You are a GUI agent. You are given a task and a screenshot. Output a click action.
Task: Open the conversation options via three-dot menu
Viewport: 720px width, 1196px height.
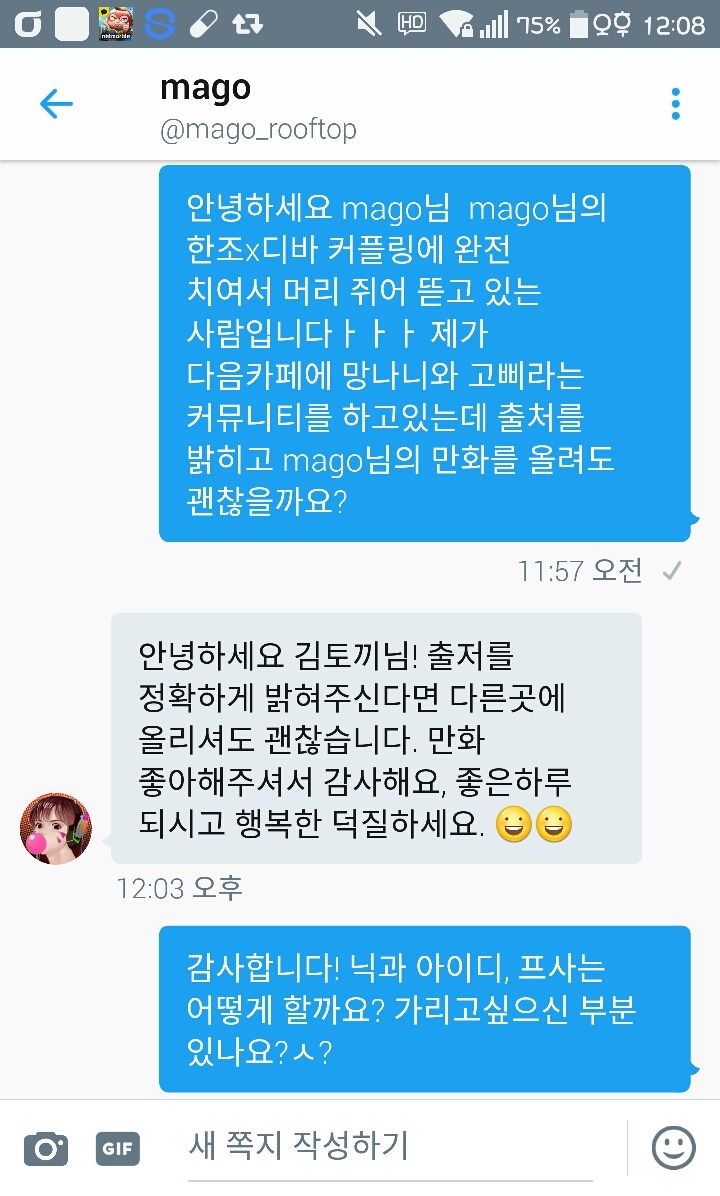coord(676,103)
